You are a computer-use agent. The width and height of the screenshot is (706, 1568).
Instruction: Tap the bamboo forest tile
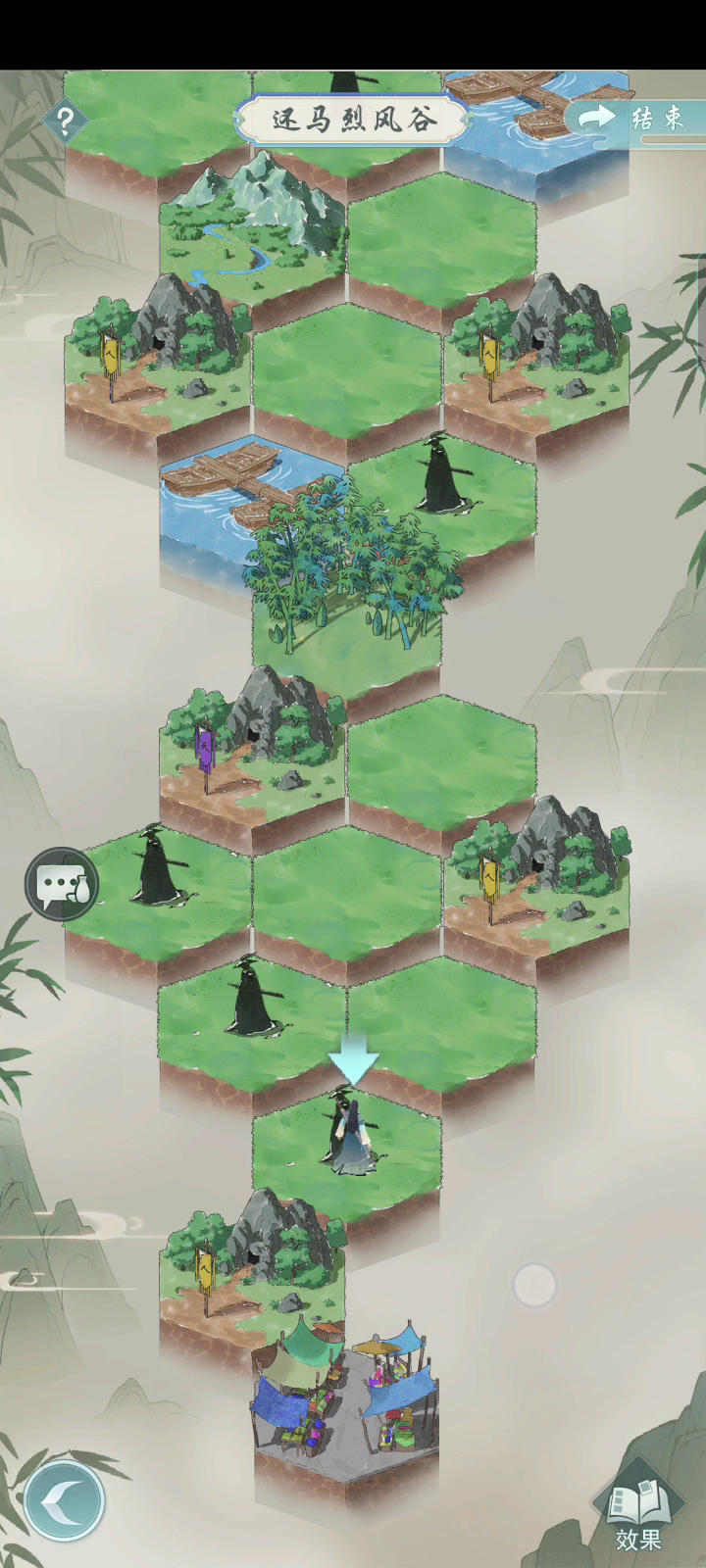346,588
